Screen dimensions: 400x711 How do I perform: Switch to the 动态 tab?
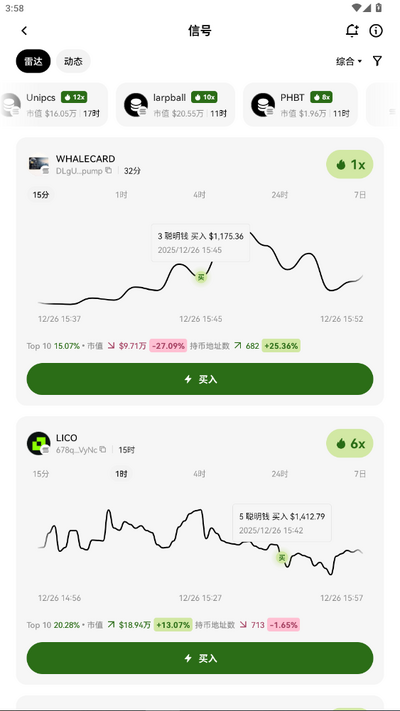[73, 61]
